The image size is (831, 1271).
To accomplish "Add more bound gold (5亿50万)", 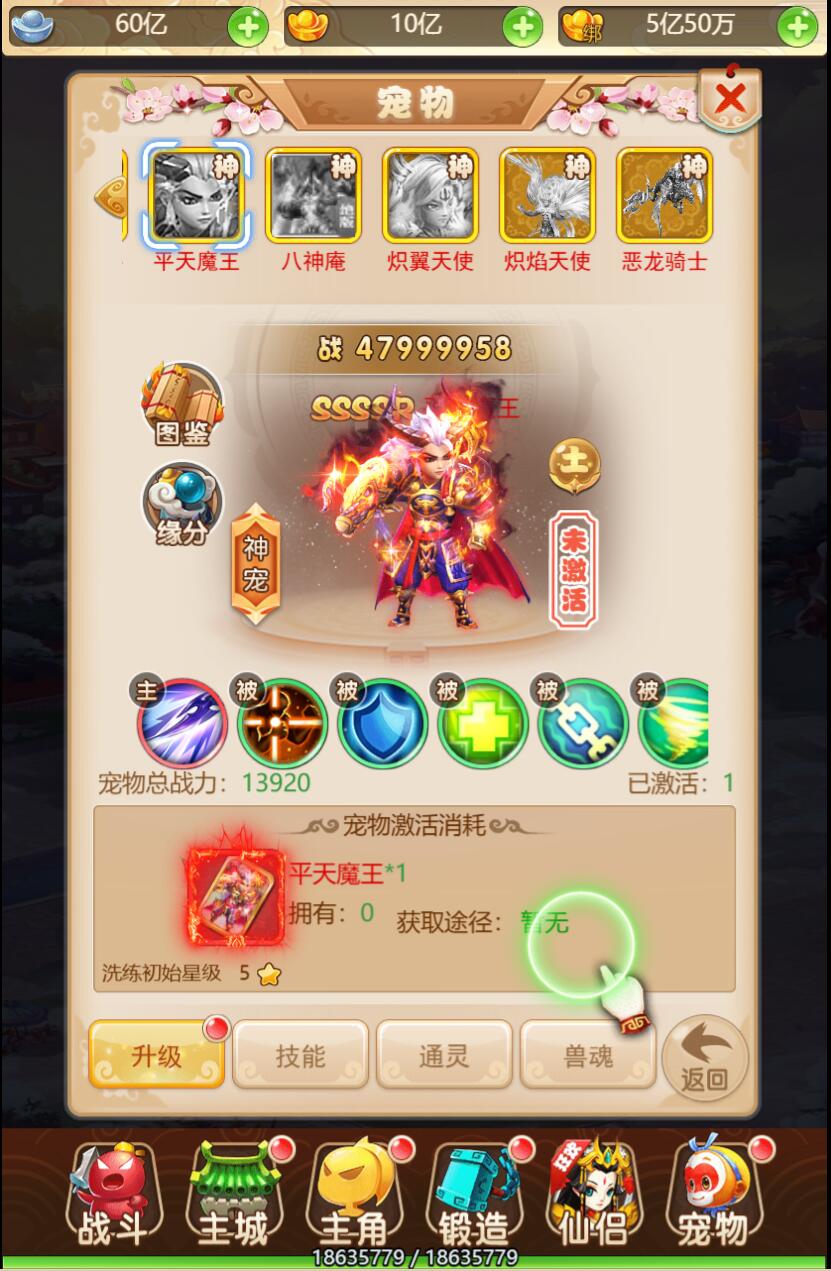I will (797, 27).
